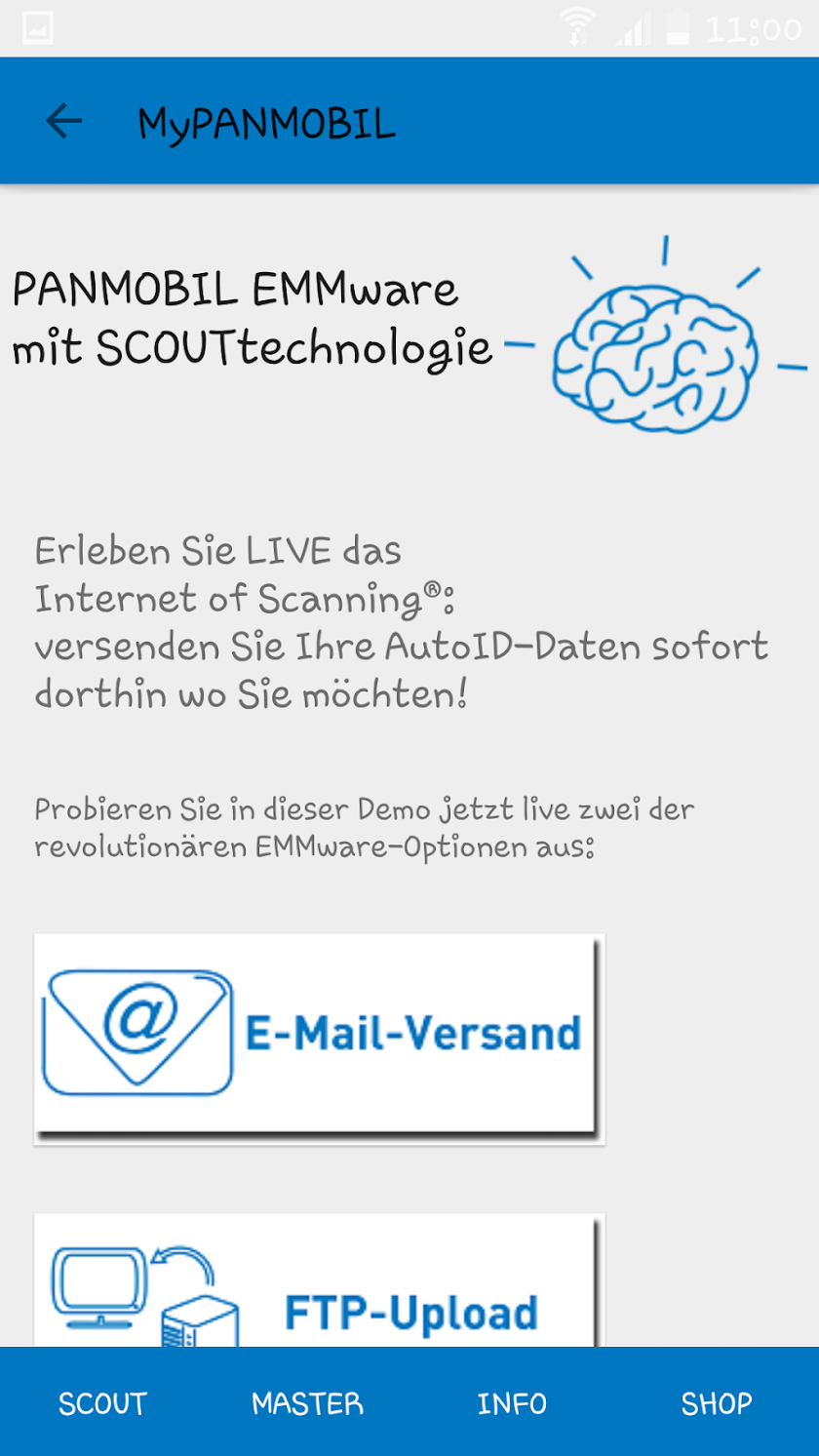Switch to the SCOUT tab
This screenshot has width=819, height=1456.
click(102, 1403)
